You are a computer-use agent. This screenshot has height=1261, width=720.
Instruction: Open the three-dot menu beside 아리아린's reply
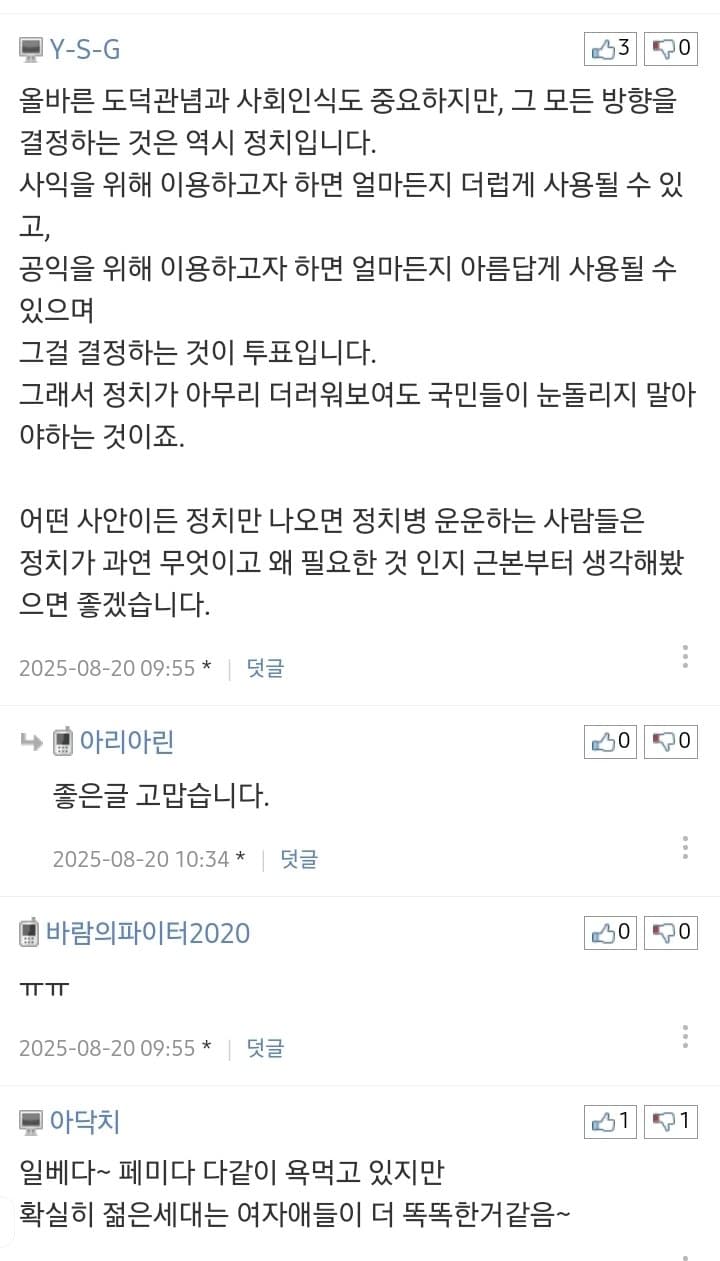[685, 848]
